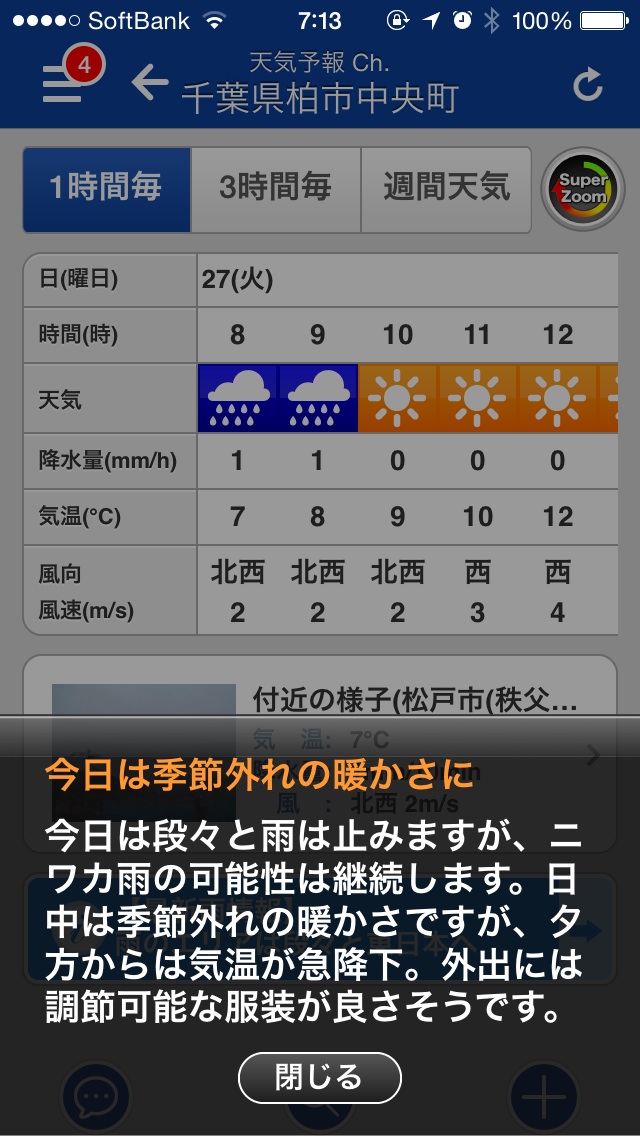Switch to the 週間天気 weekly tab

[x=446, y=189]
